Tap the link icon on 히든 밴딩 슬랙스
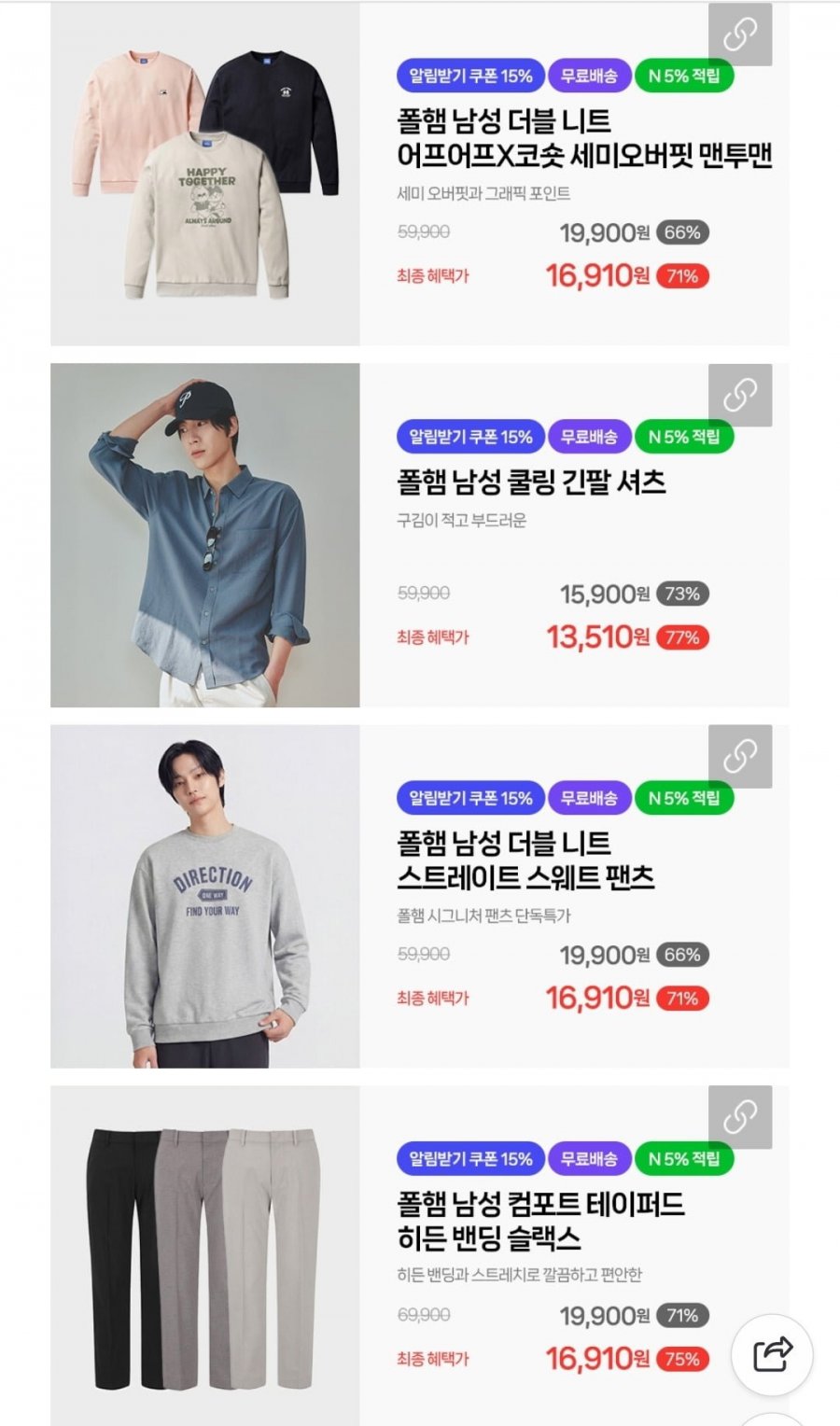This screenshot has height=1426, width=840. [740, 1116]
